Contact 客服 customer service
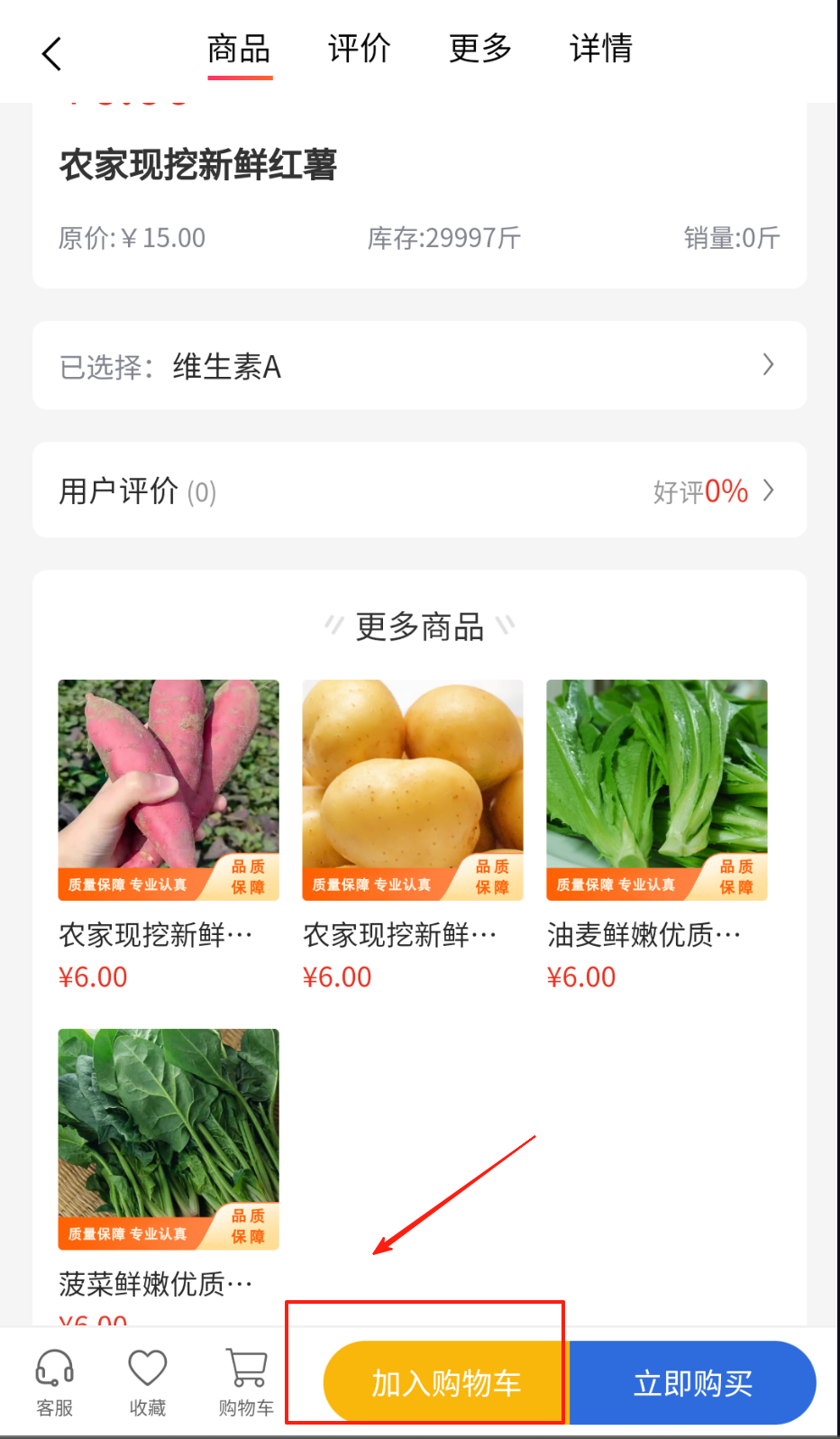This screenshot has height=1439, width=840. [x=54, y=1382]
